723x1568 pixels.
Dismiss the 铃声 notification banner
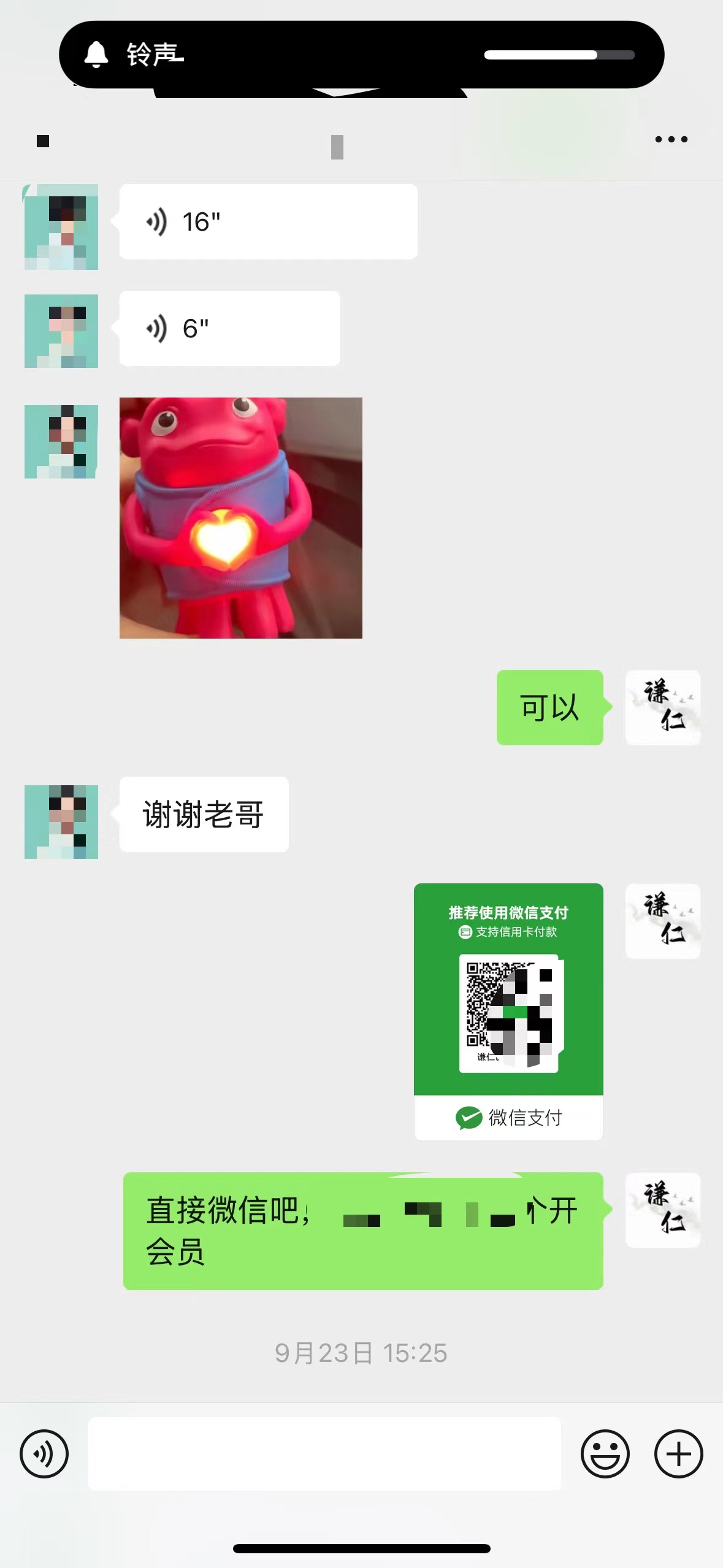point(361,54)
